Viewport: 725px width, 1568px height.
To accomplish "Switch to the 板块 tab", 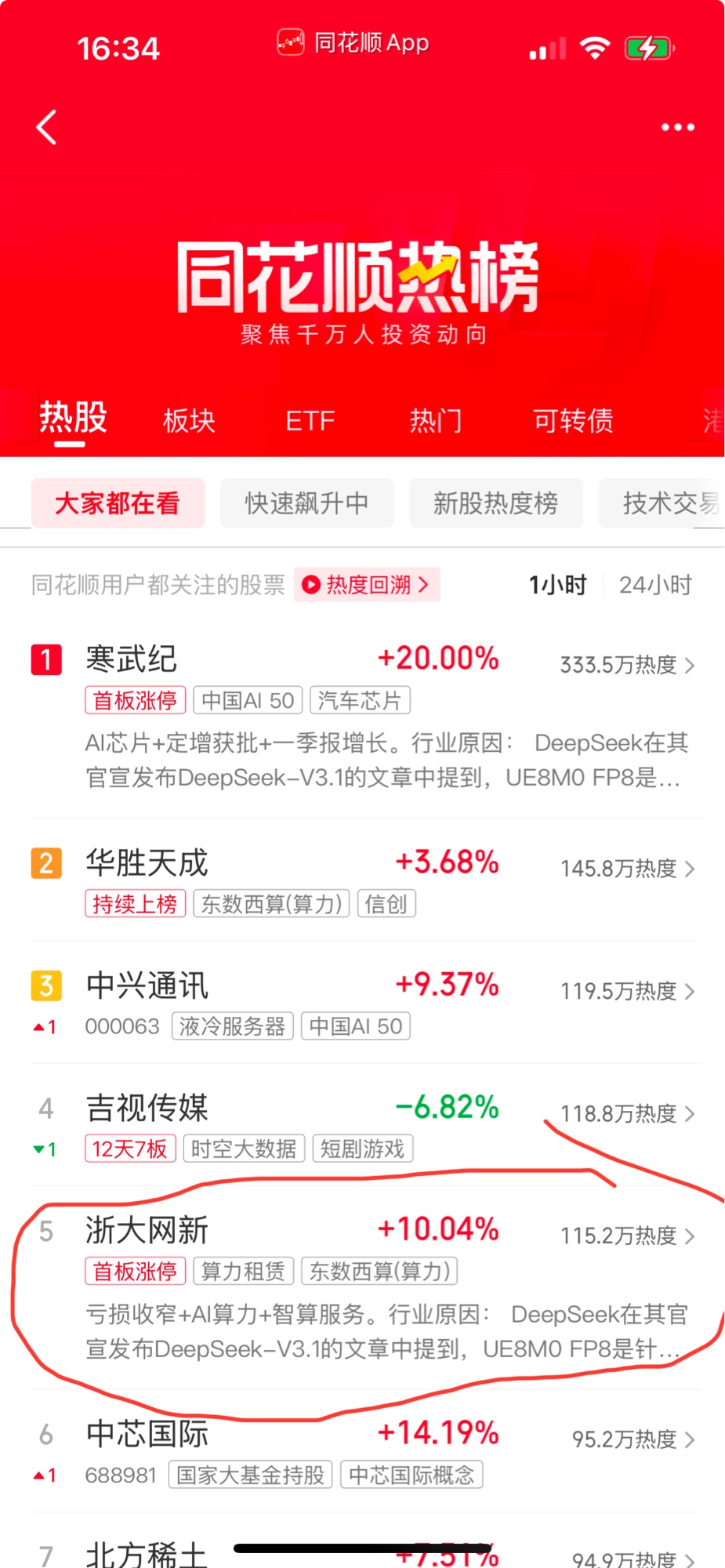I will (x=189, y=421).
